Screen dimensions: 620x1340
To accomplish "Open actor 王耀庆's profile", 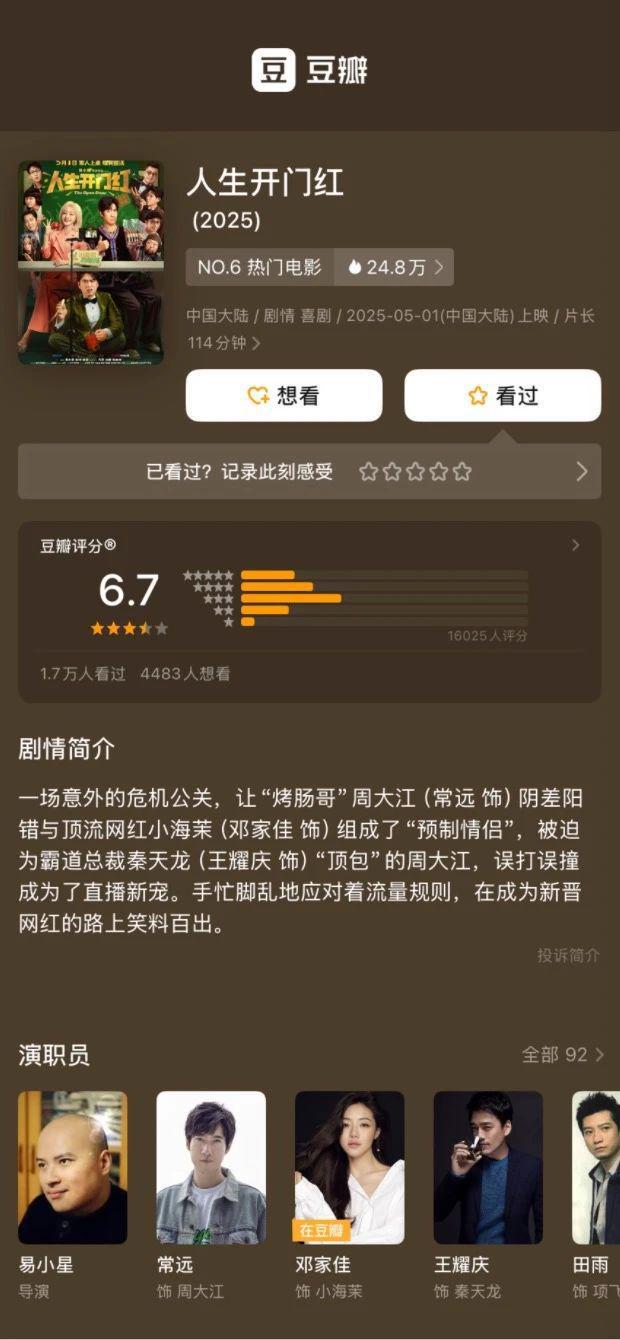I will click(x=487, y=1167).
